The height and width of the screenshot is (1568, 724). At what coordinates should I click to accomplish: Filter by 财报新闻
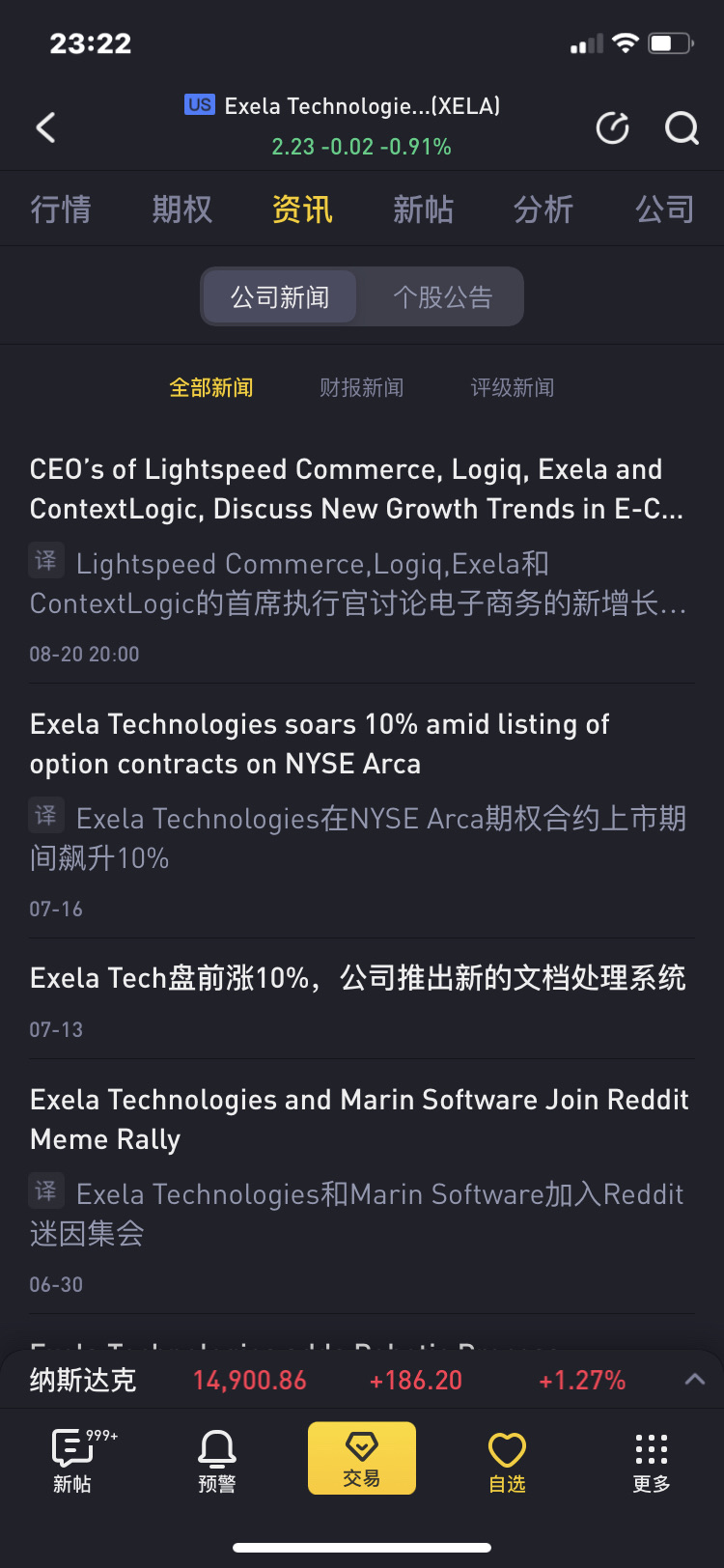click(x=362, y=388)
